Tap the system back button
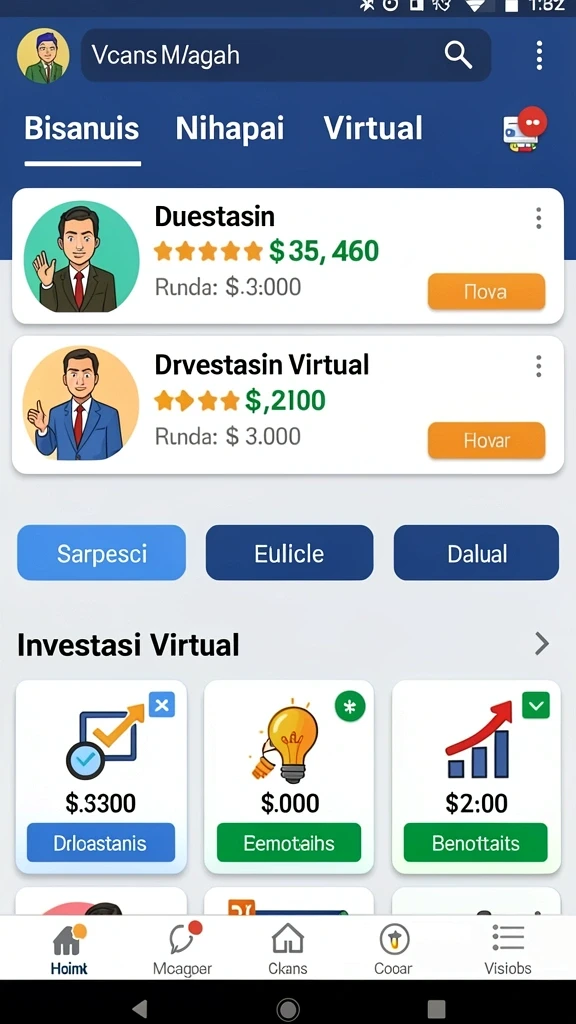Viewport: 576px width, 1024px height. [140, 1007]
